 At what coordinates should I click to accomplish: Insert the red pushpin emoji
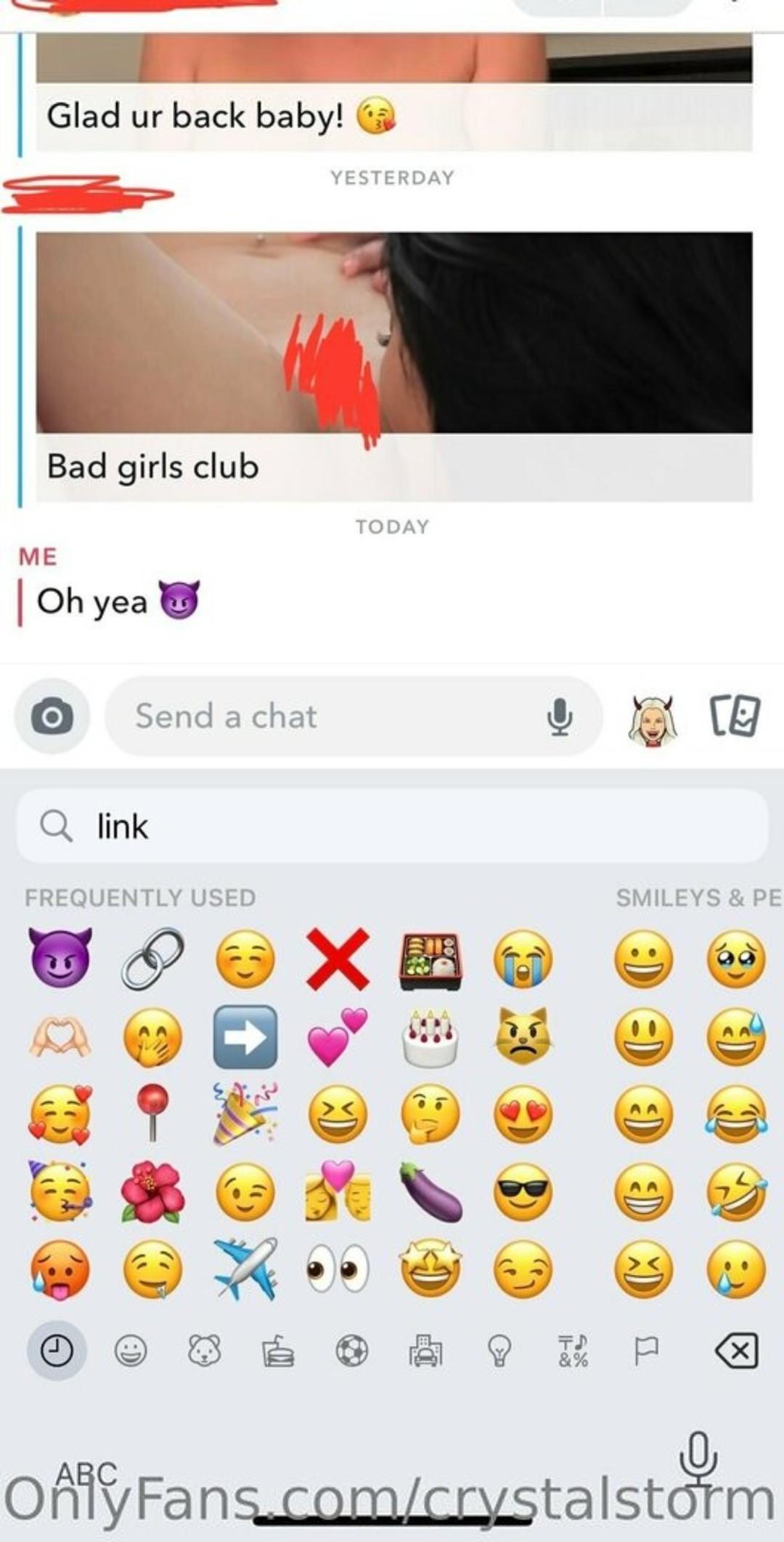coord(152,1113)
